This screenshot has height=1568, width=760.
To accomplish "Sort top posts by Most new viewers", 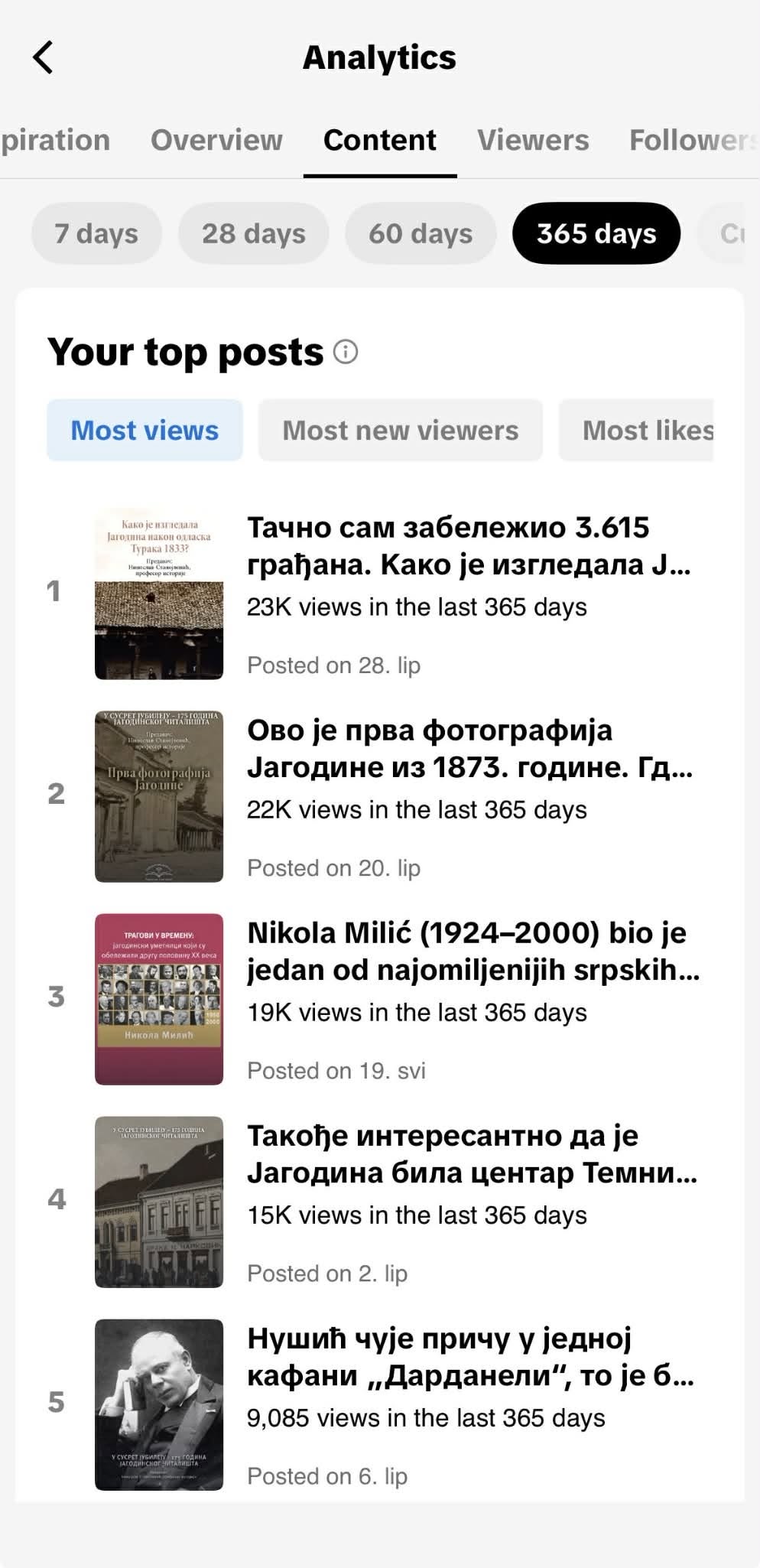I will 401,430.
